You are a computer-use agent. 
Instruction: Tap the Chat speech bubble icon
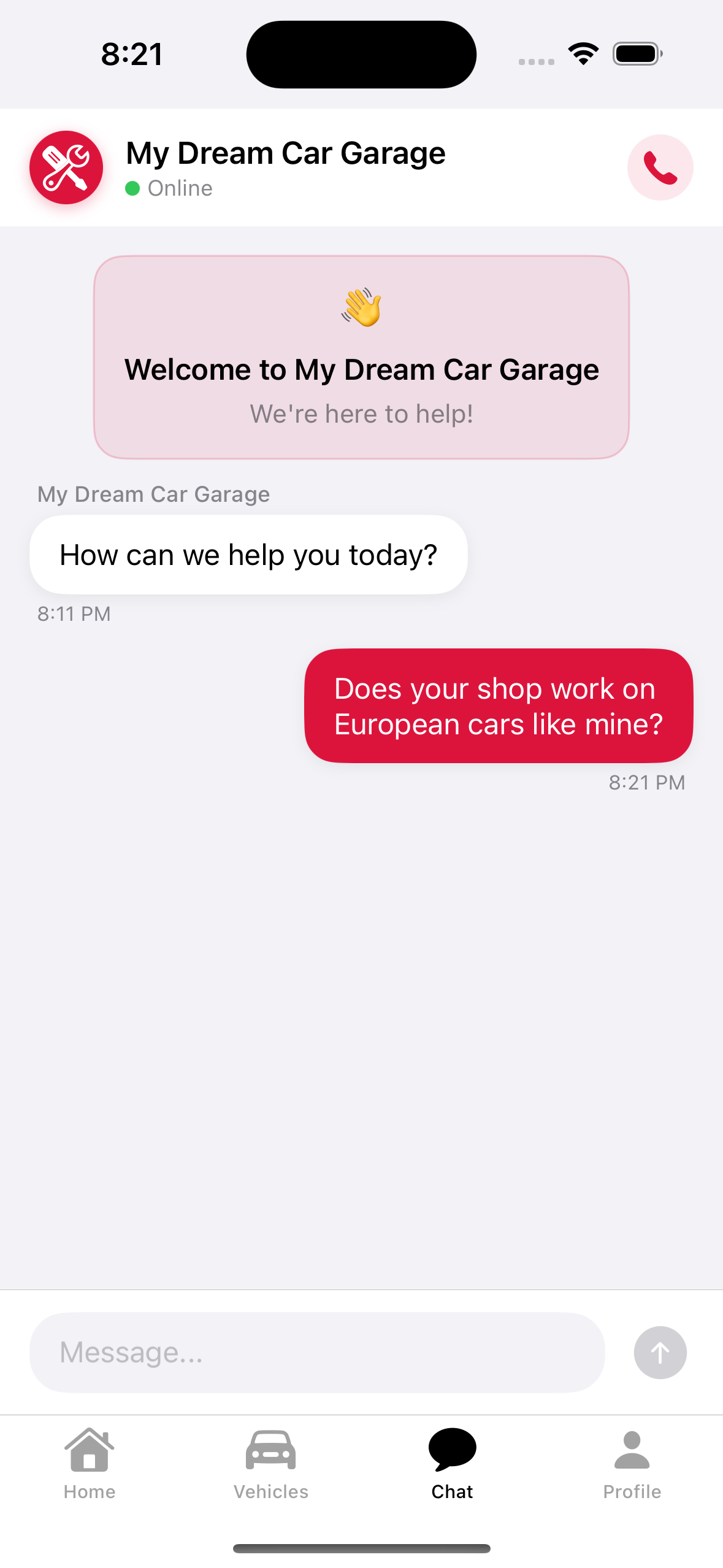tap(452, 1447)
